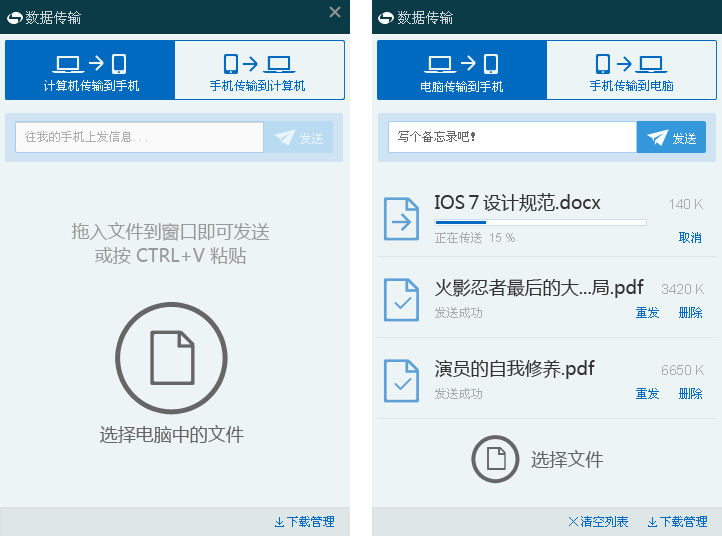The height and width of the screenshot is (536, 722).
Task: Switch to the 手机传输到计算机 tab
Action: [x=258, y=70]
